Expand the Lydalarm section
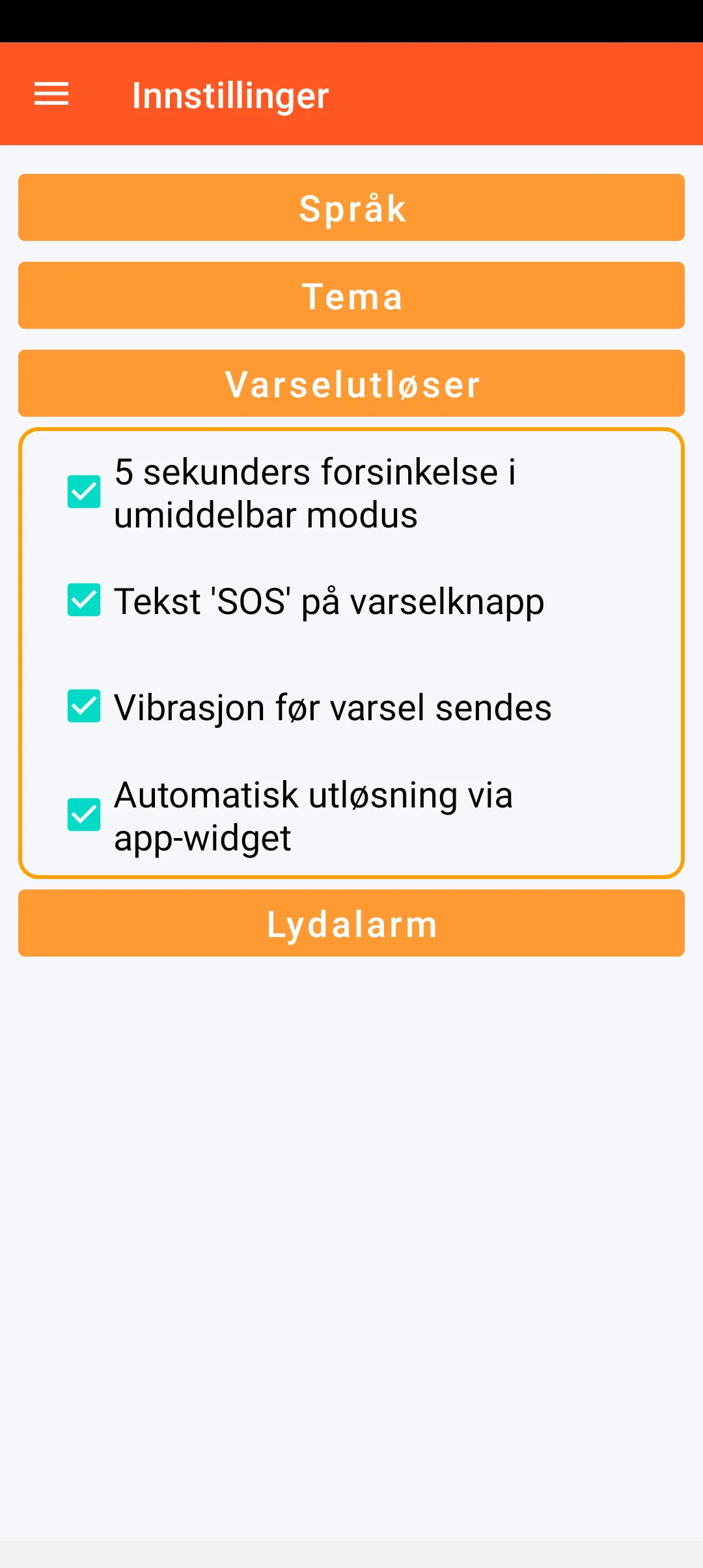The height and width of the screenshot is (1568, 703). tap(351, 923)
